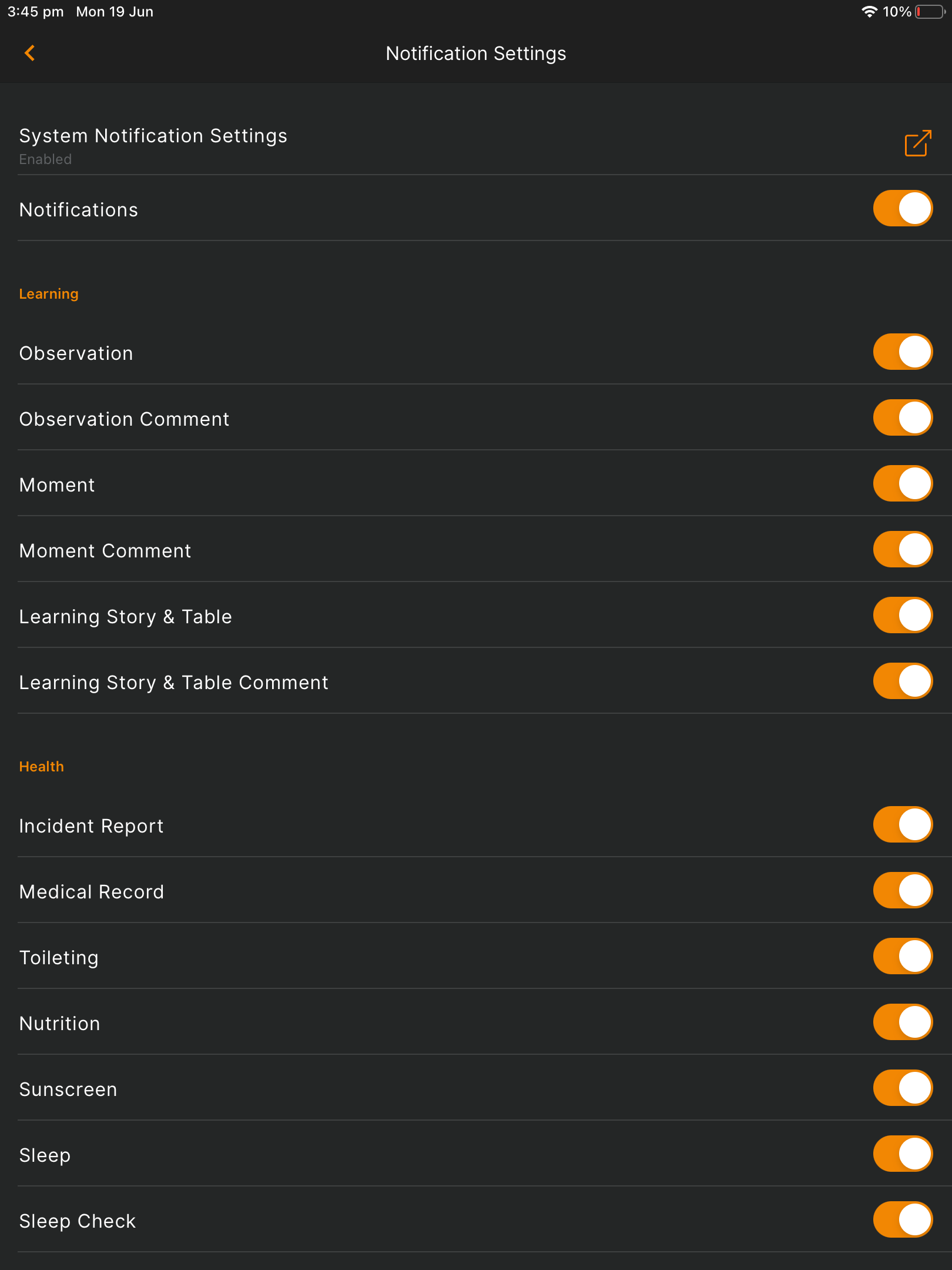This screenshot has height=1270, width=952.
Task: Disable Learning Story & Table Comment alerts
Action: (903, 680)
